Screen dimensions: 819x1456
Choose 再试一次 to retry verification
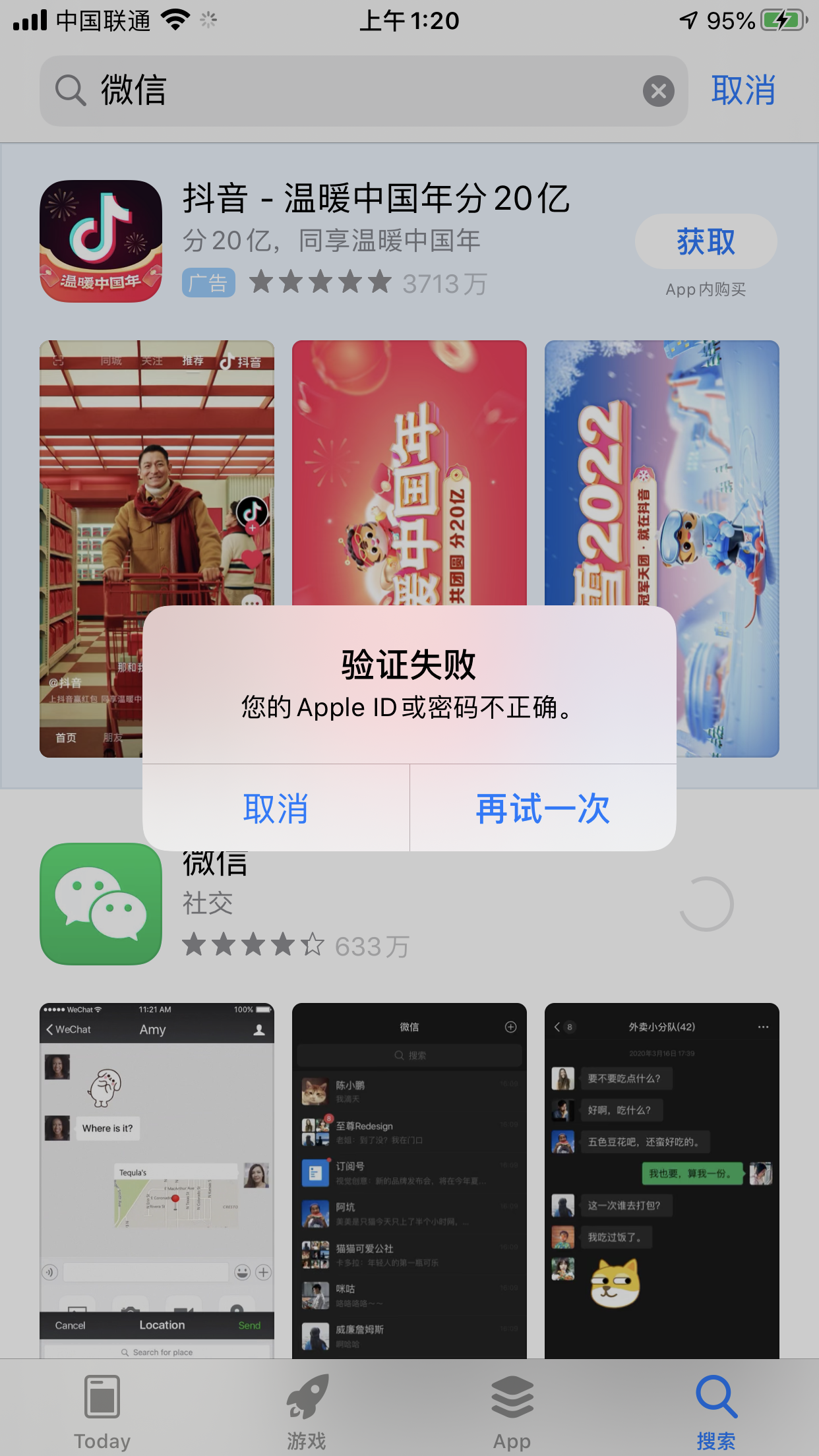pyautogui.click(x=543, y=808)
